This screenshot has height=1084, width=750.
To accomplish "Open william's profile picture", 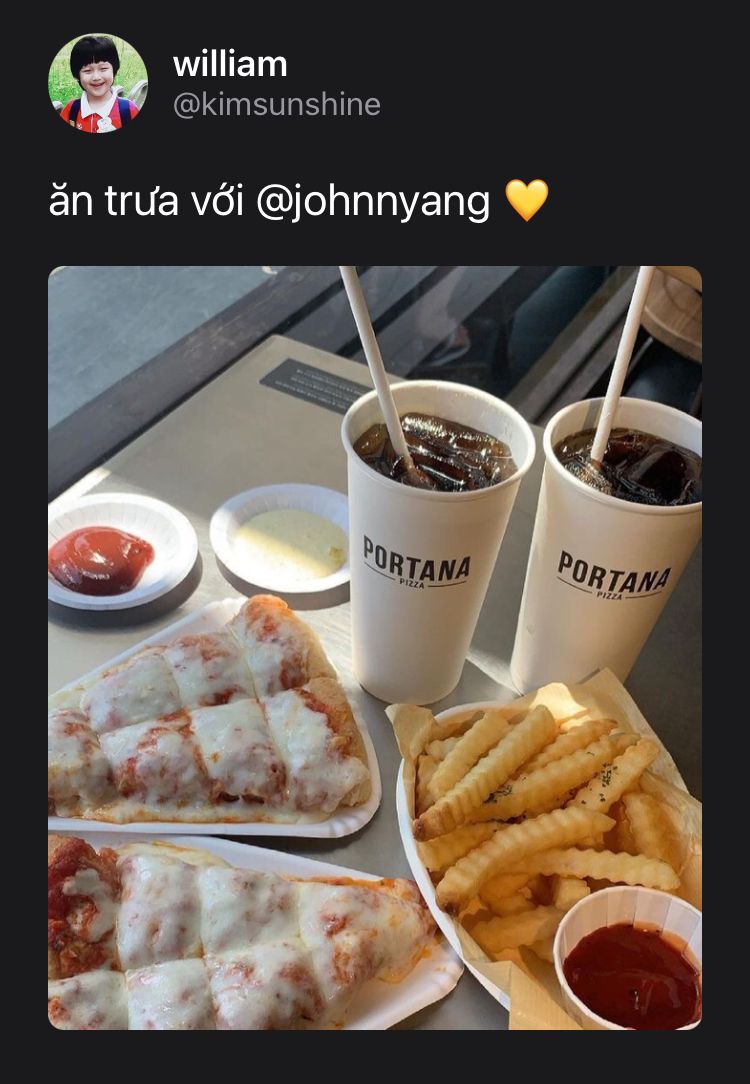I will (98, 84).
